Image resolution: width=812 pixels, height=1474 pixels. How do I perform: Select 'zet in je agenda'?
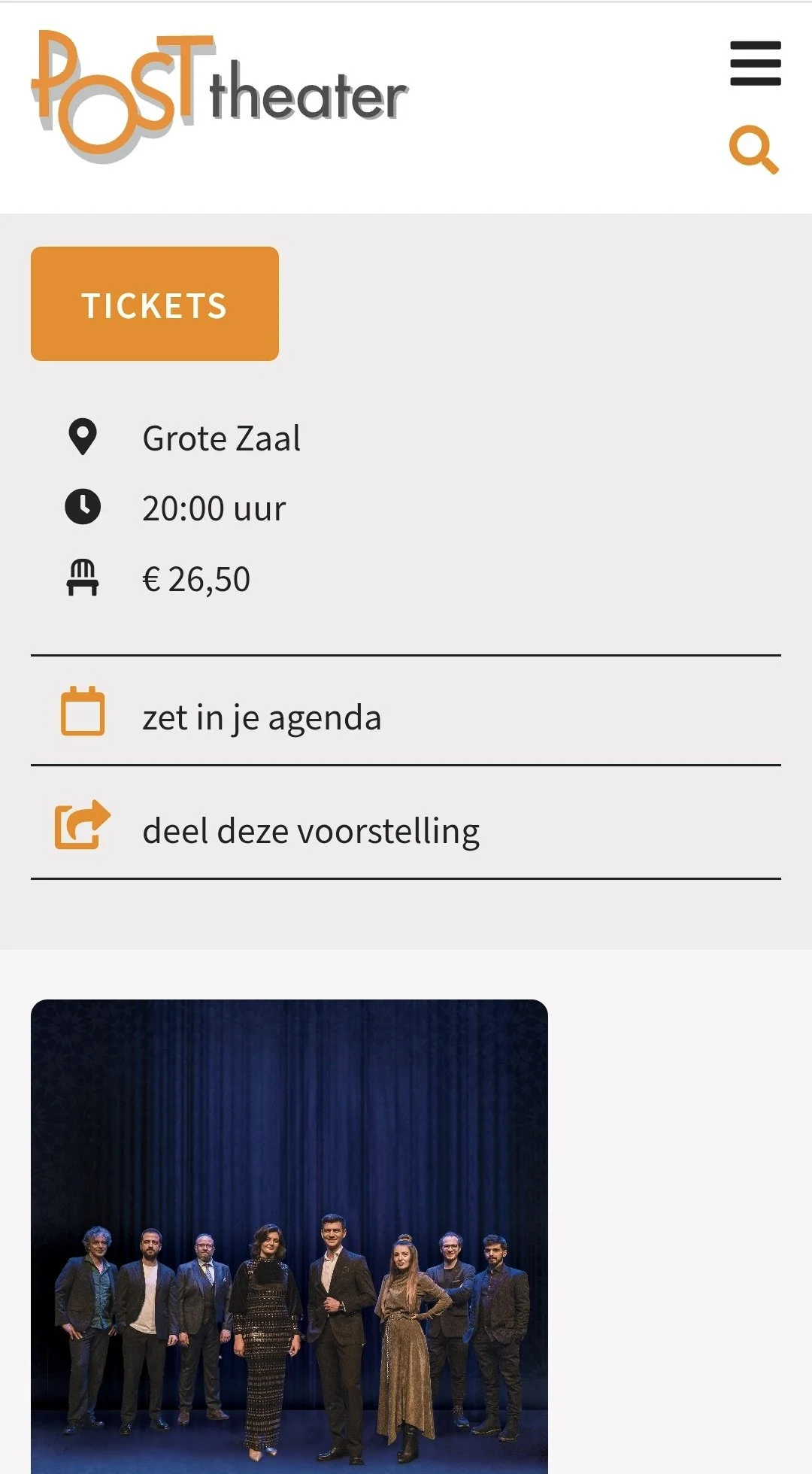261,717
